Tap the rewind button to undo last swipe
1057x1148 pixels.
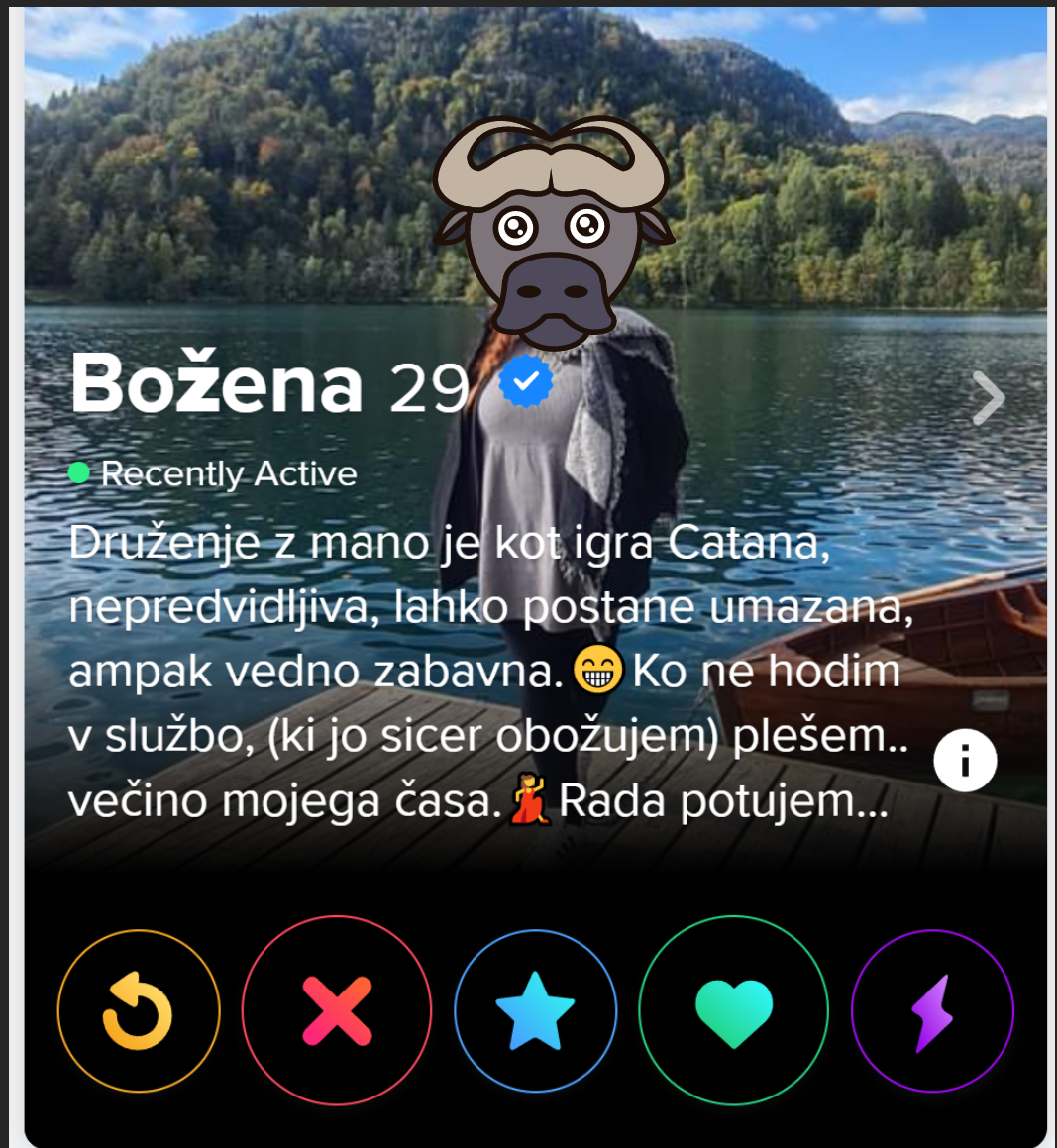click(x=139, y=1011)
